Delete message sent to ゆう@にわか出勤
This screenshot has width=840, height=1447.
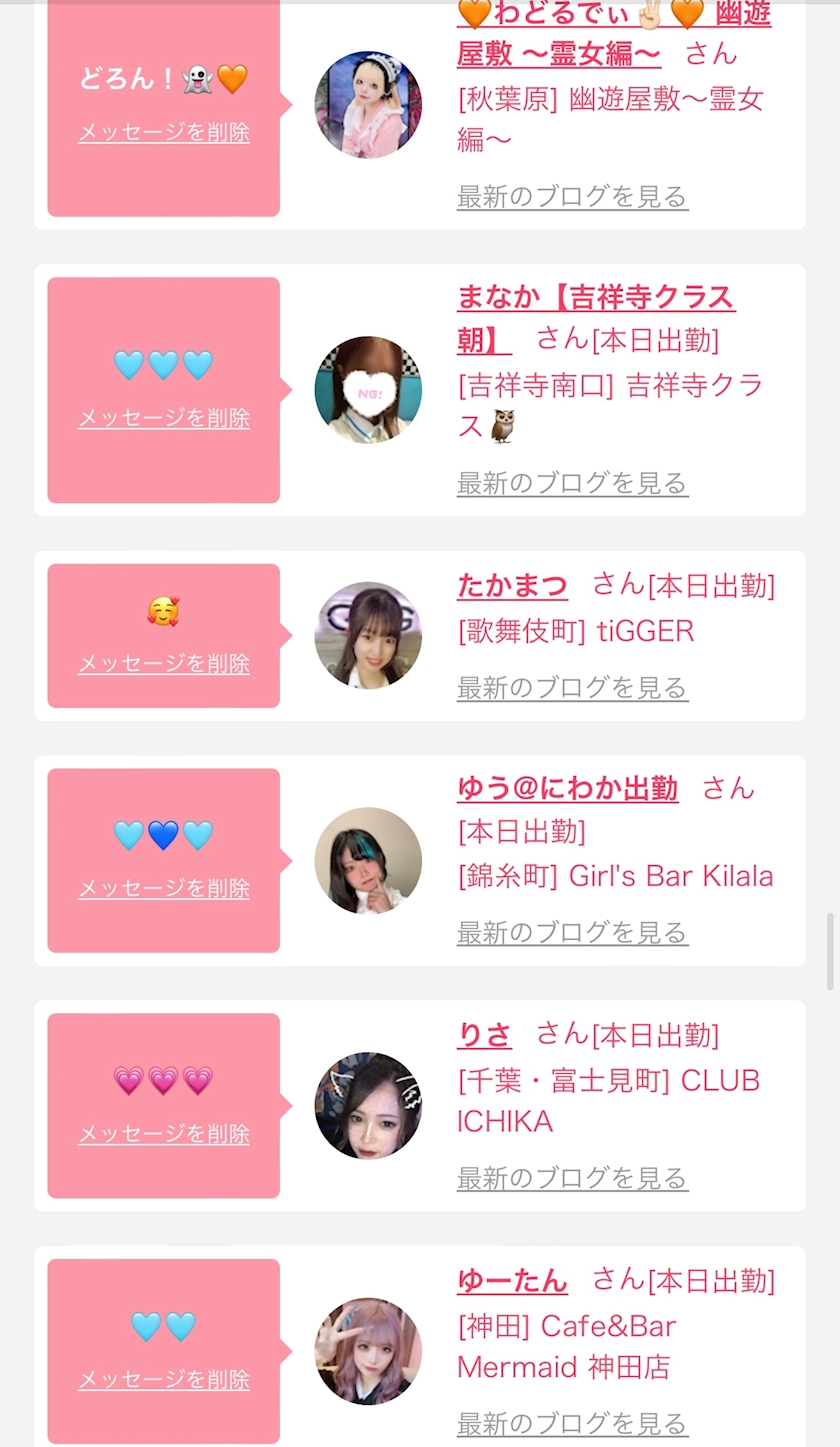click(x=164, y=888)
